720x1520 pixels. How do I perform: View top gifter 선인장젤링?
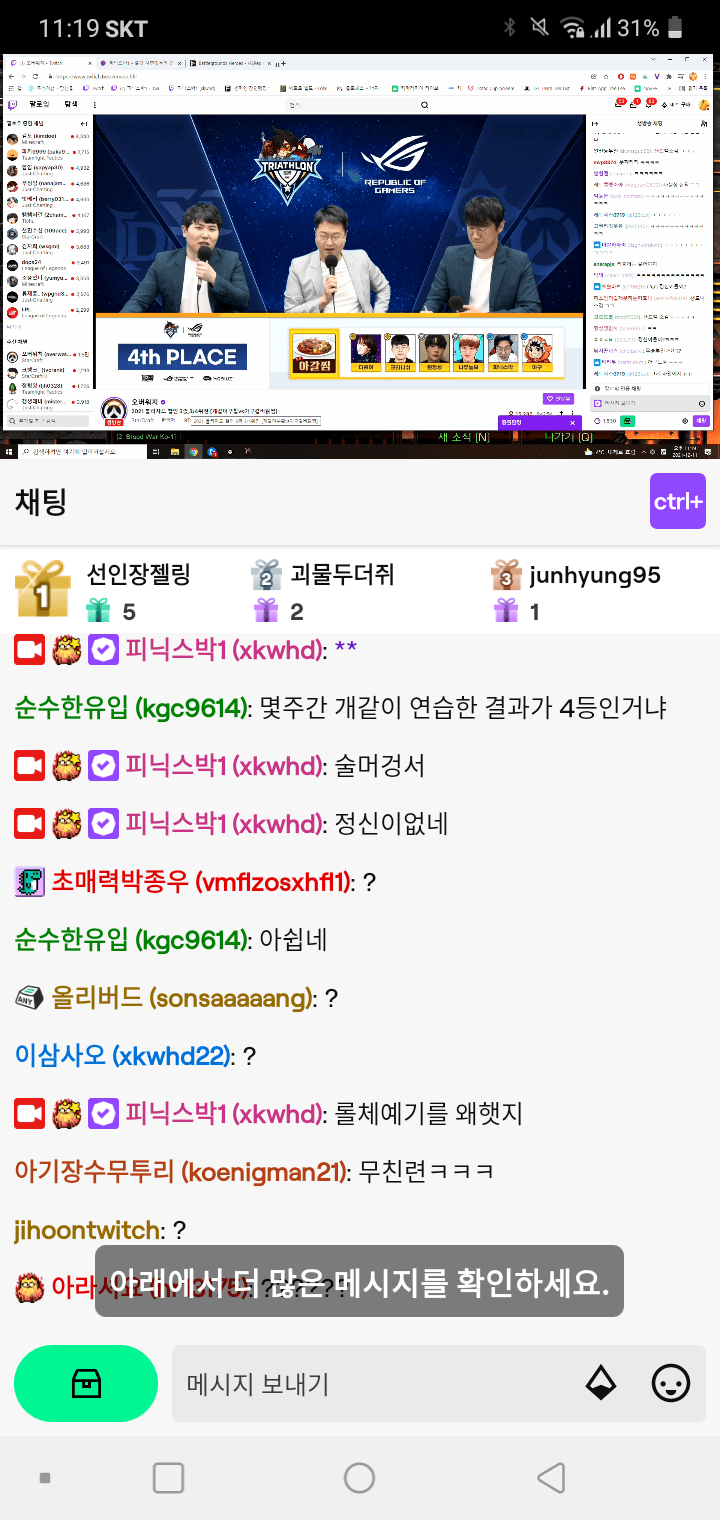point(138,575)
